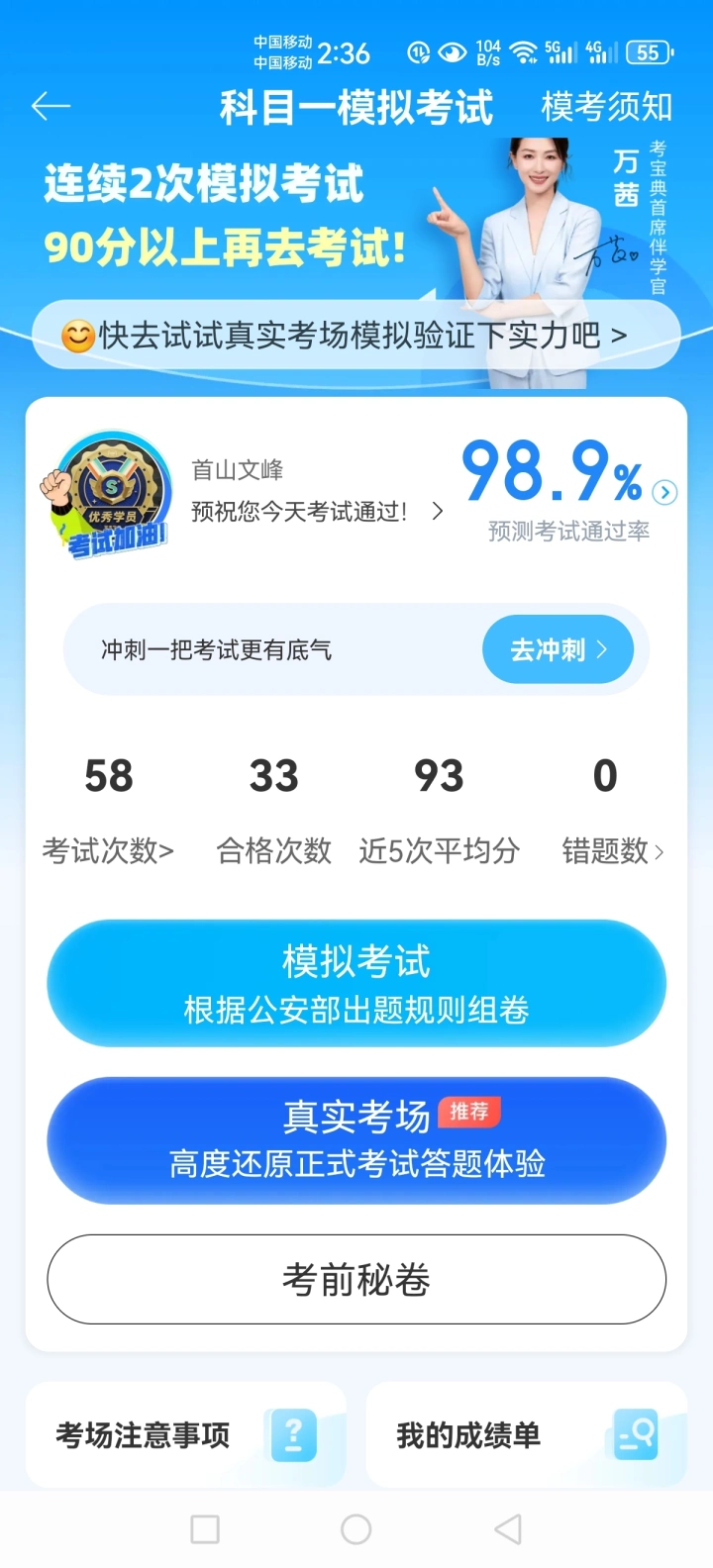View the 预测考试通过率 details arrow

click(x=665, y=492)
